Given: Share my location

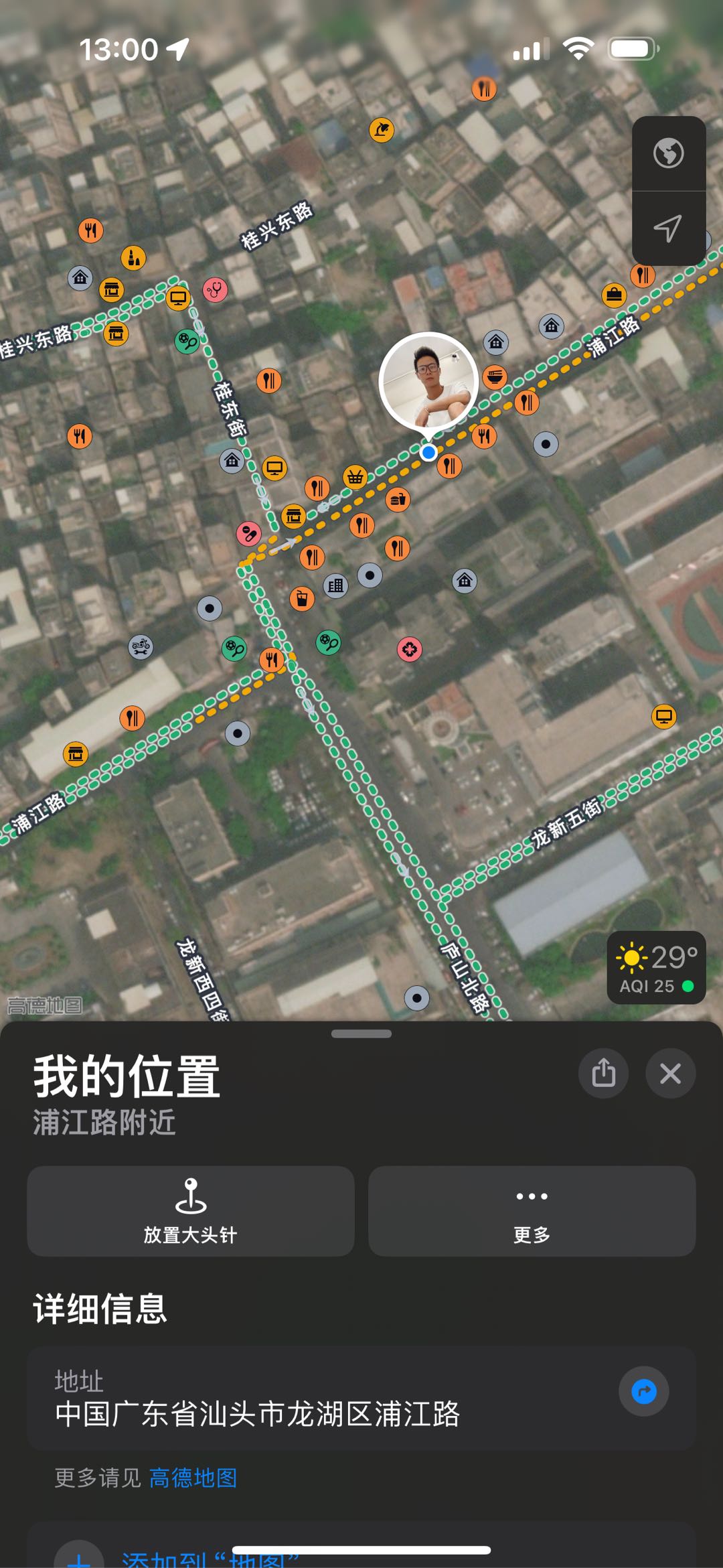Looking at the screenshot, I should (603, 1073).
